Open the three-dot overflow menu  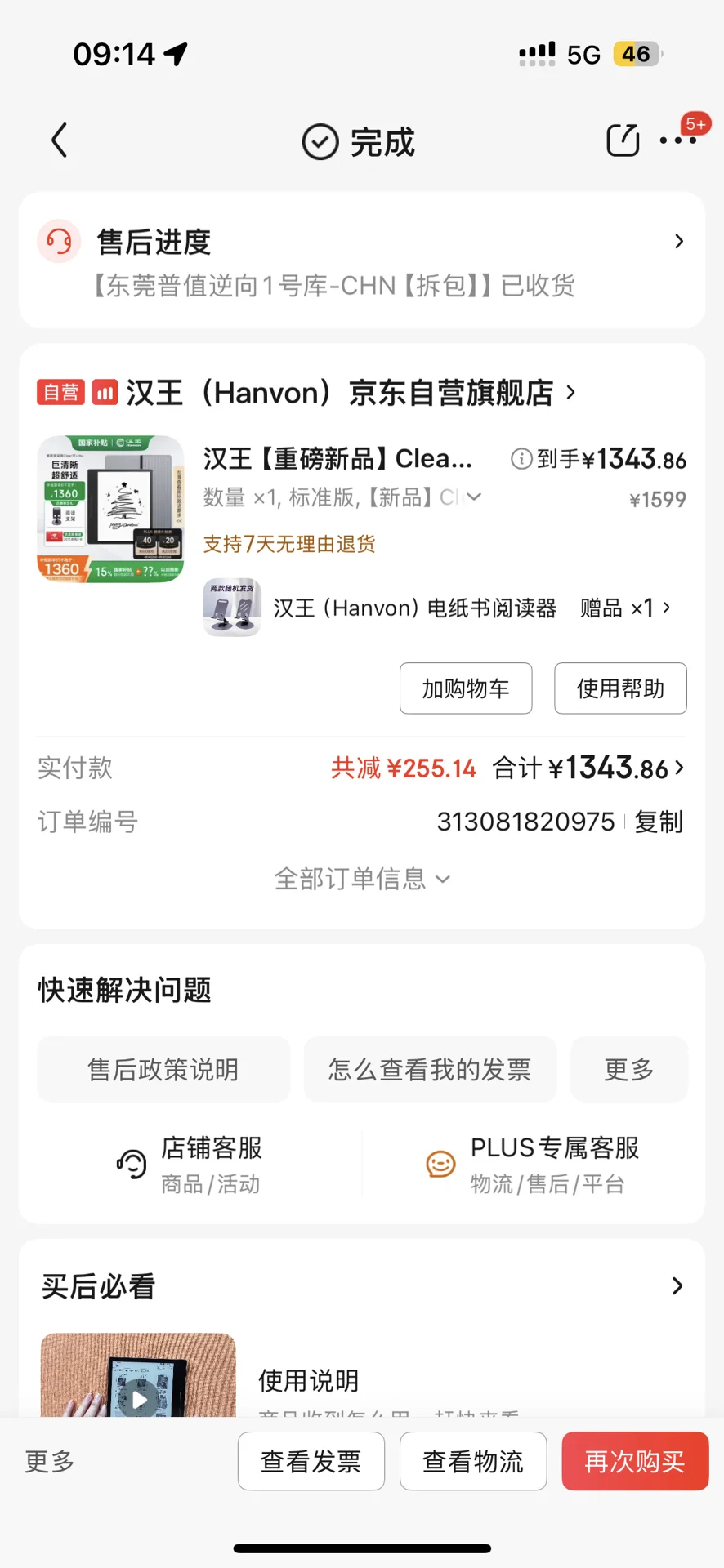tap(678, 140)
